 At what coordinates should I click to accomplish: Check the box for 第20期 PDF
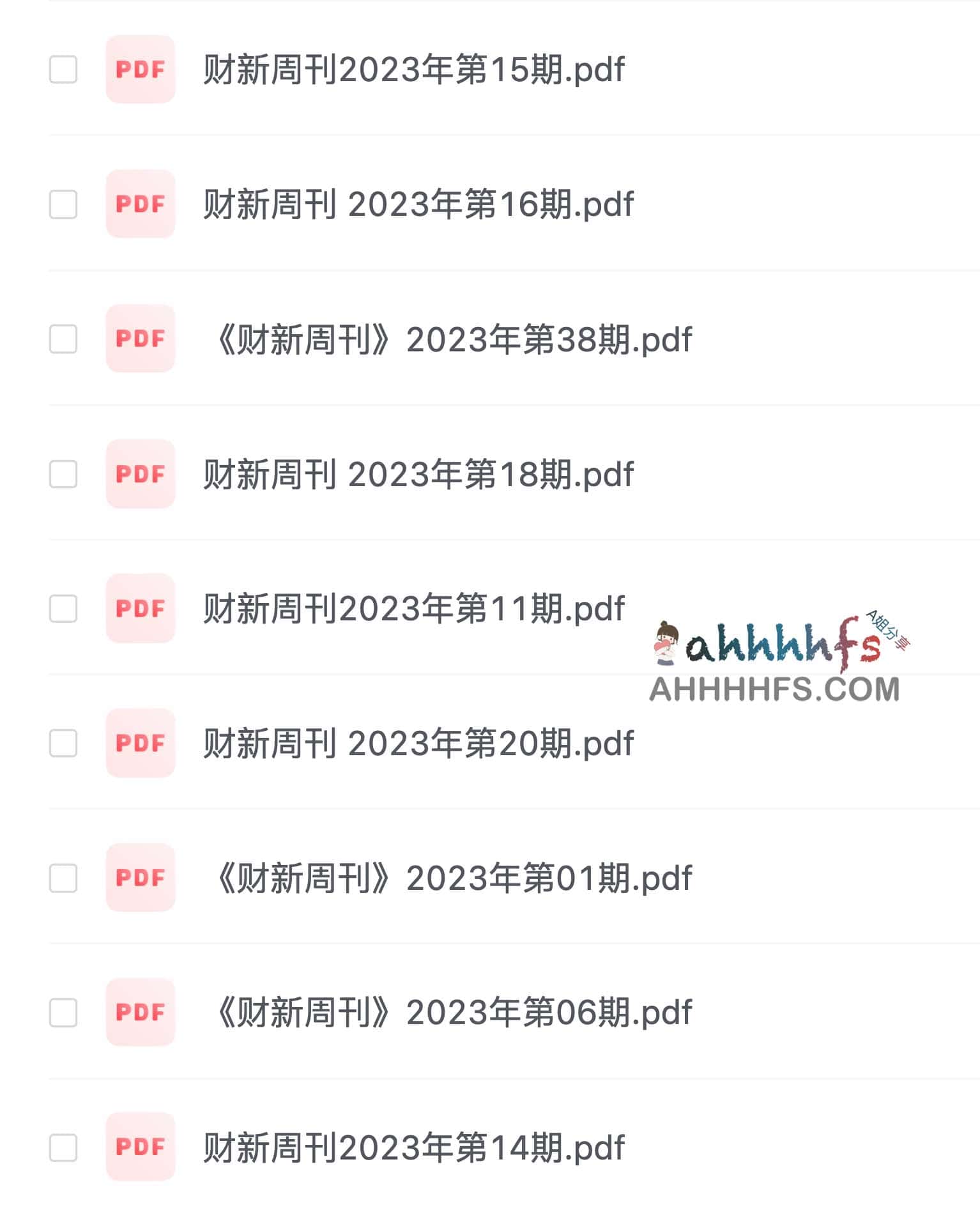(x=63, y=743)
